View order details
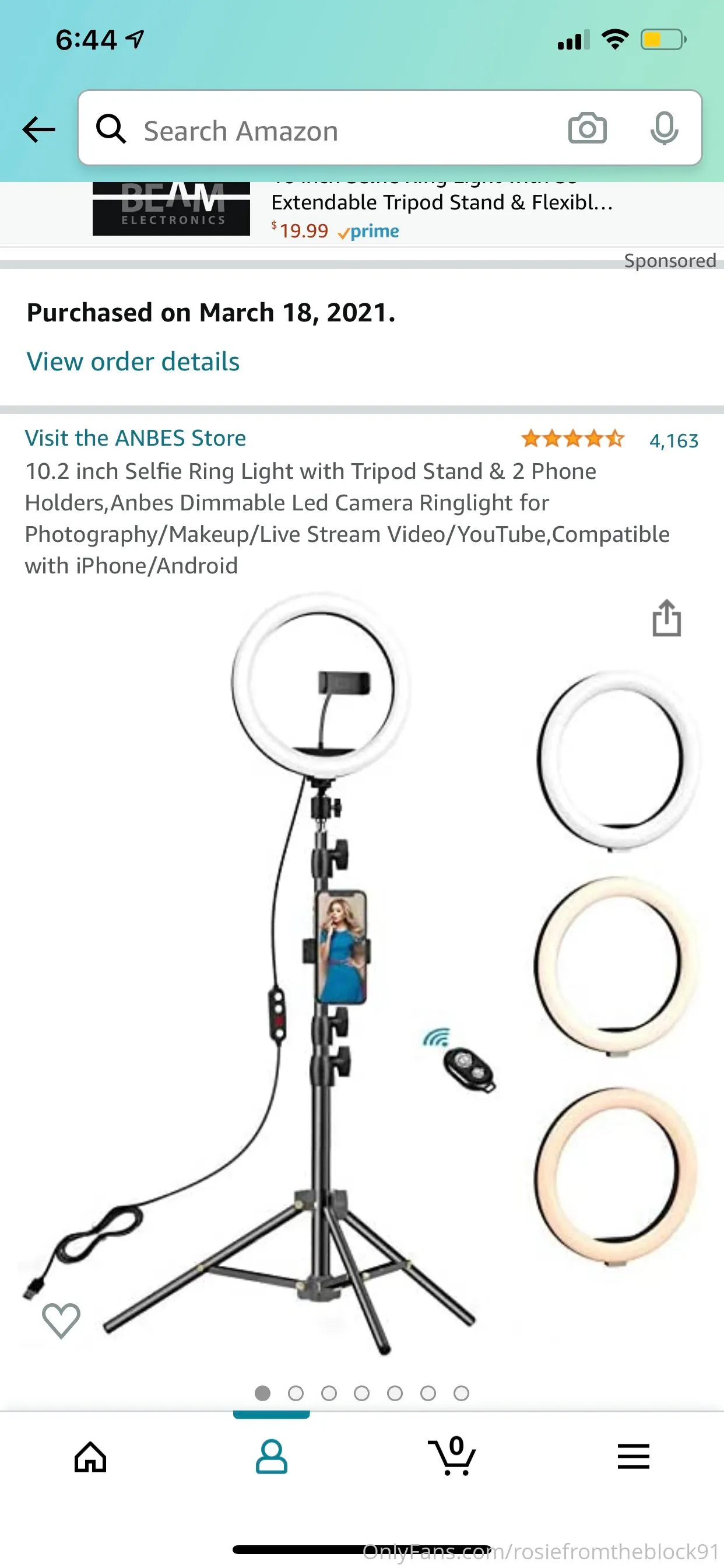724x1568 pixels. [133, 362]
